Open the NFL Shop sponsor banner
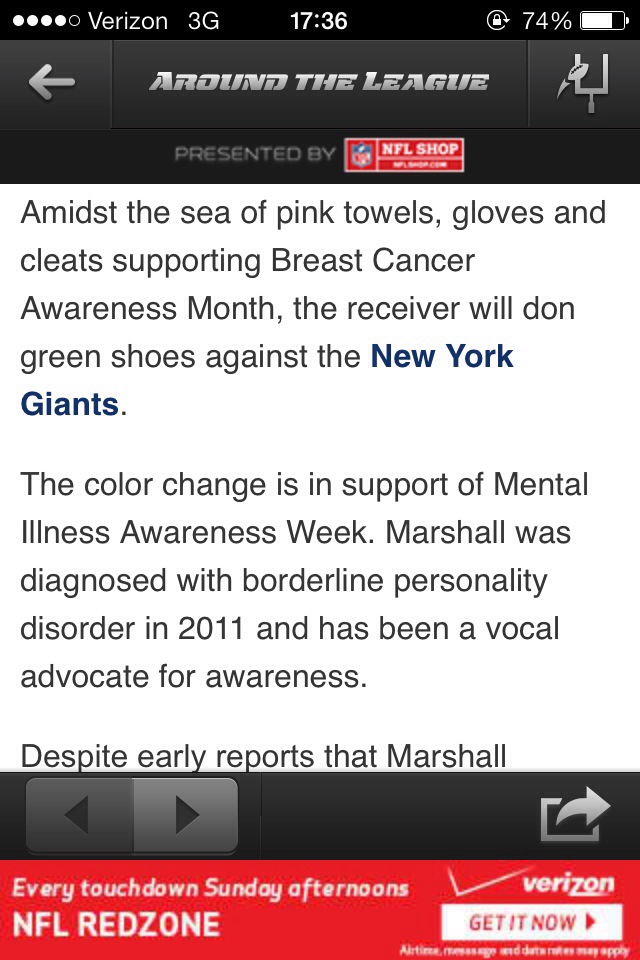 (404, 155)
